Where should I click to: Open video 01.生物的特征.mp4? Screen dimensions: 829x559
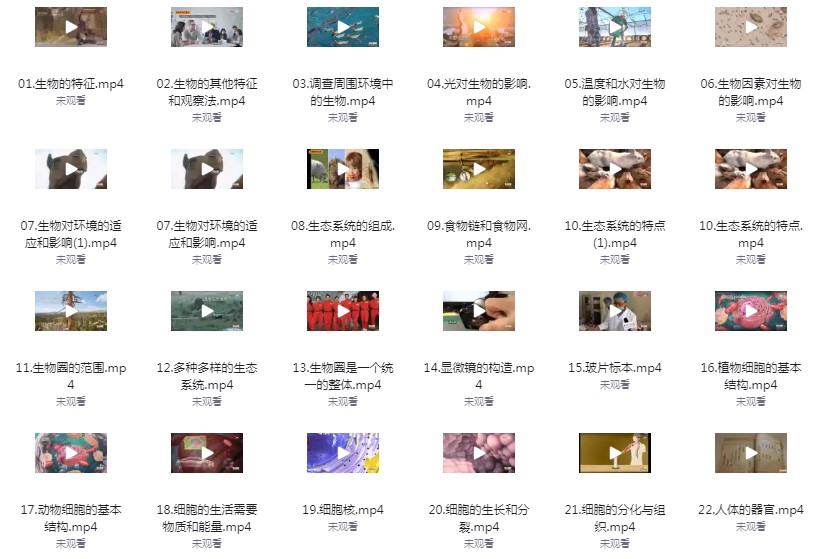pyautogui.click(x=71, y=27)
